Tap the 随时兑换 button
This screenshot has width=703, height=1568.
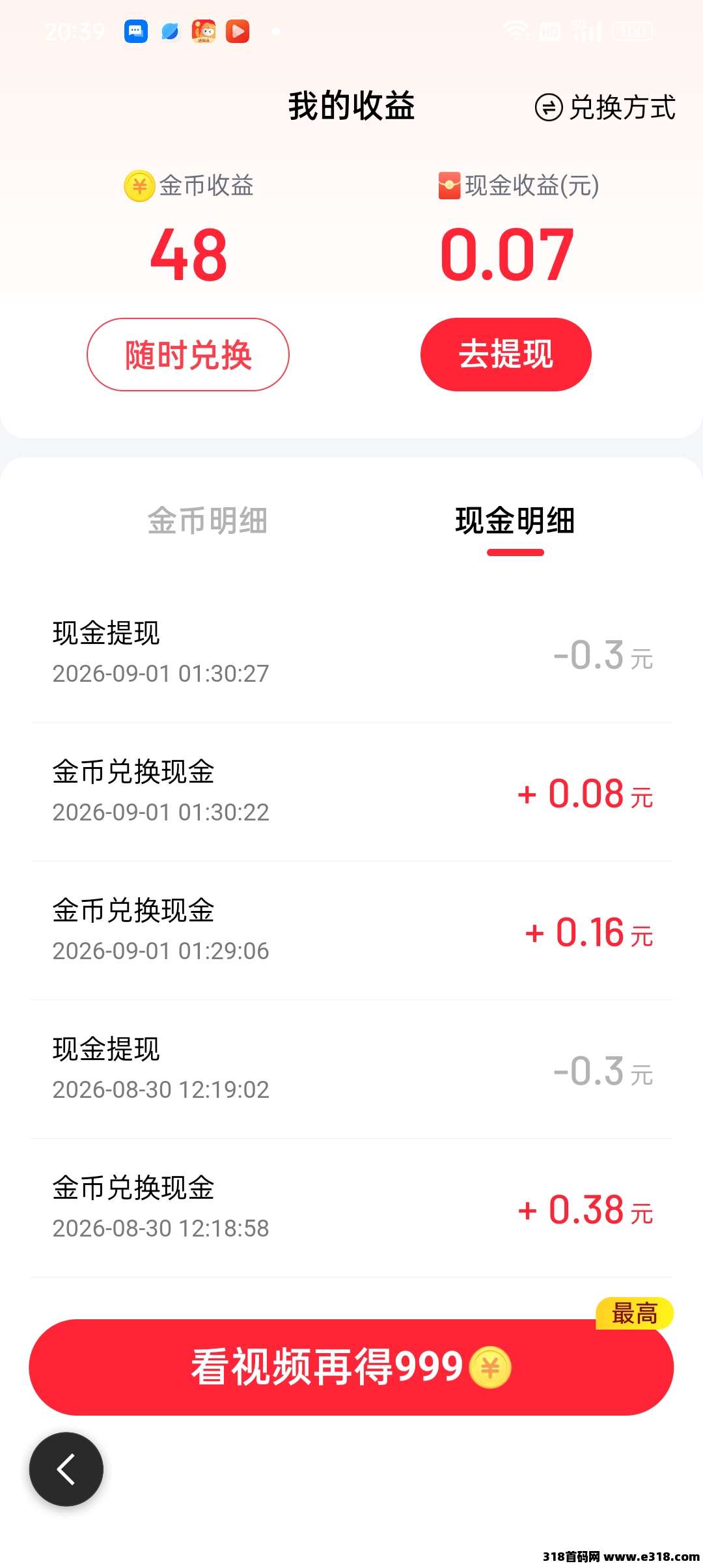188,355
